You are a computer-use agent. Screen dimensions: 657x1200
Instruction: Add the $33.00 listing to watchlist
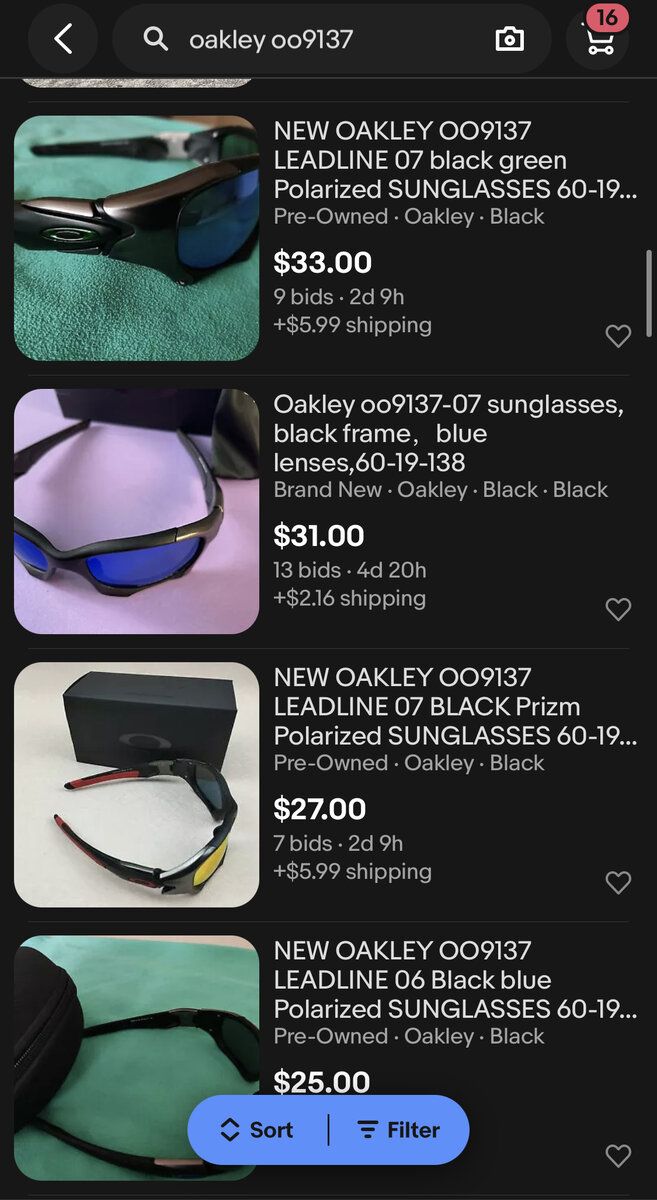(618, 336)
